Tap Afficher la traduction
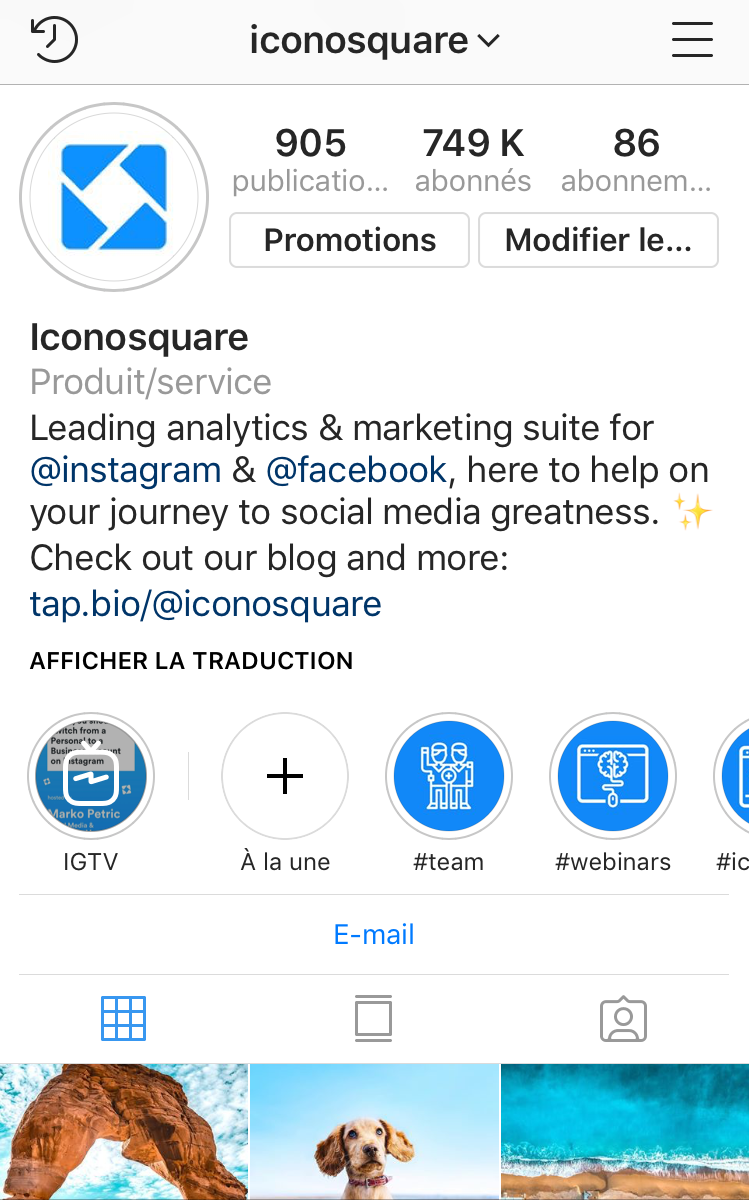The height and width of the screenshot is (1200, 749). click(191, 661)
